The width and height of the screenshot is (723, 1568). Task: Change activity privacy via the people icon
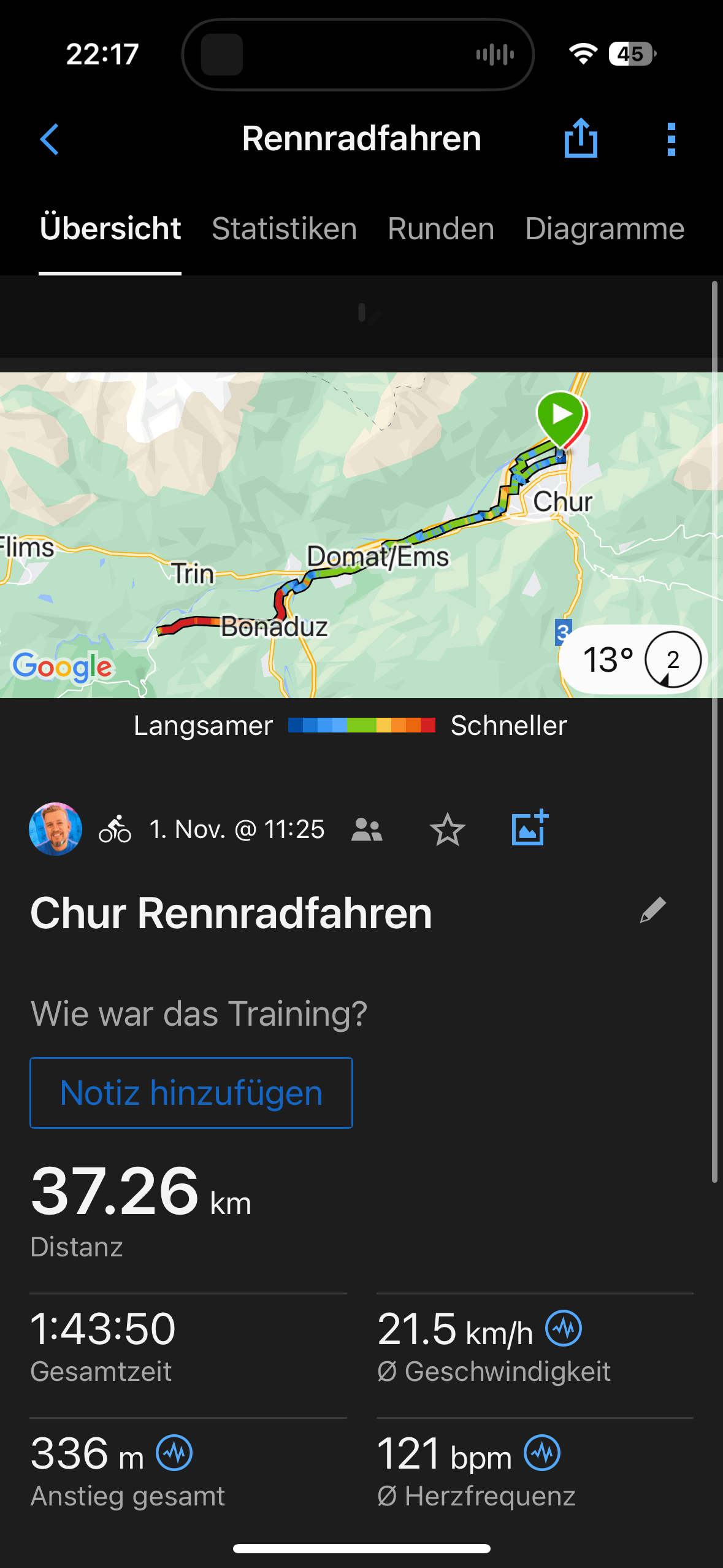click(x=366, y=829)
